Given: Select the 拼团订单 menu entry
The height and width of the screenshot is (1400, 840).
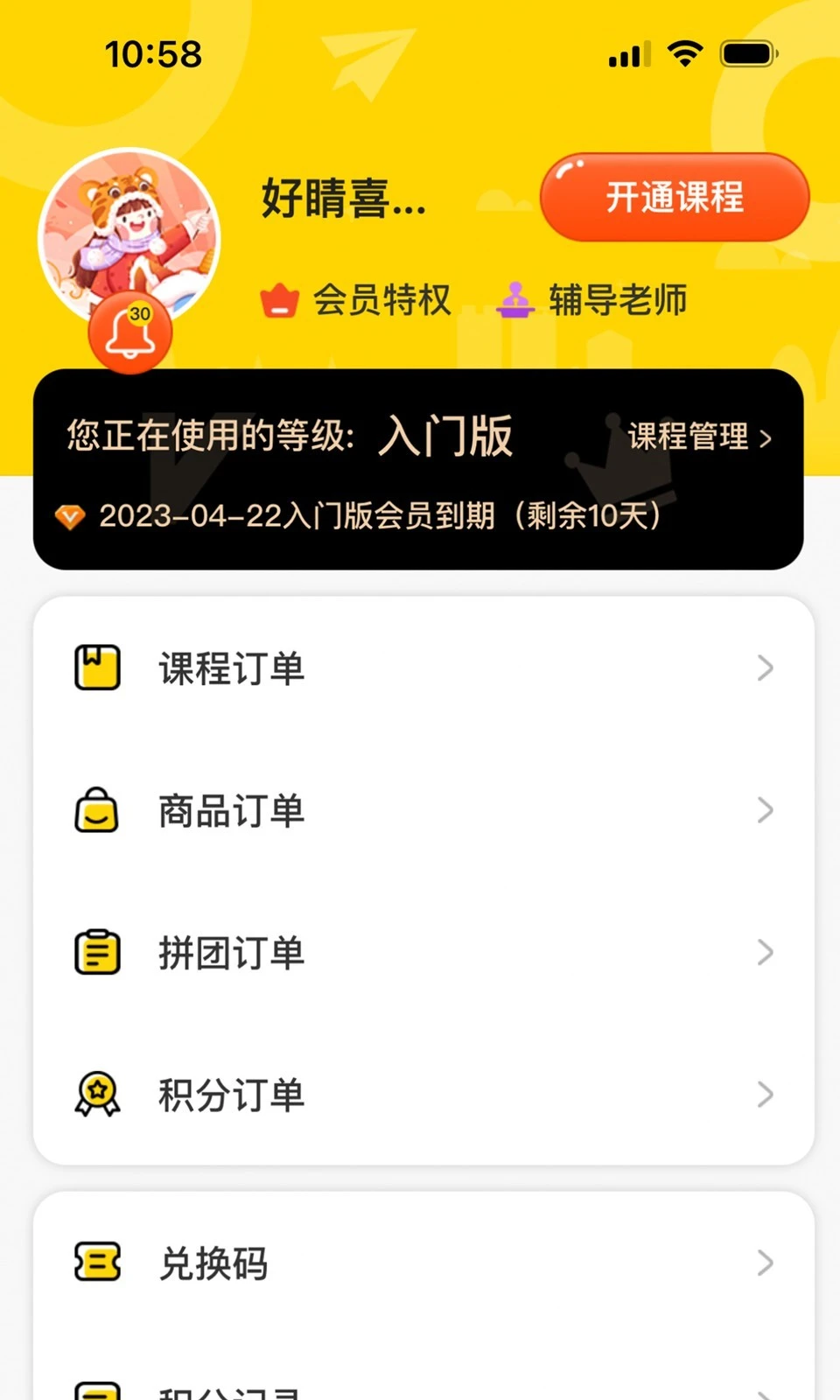Looking at the screenshot, I should click(x=232, y=953).
